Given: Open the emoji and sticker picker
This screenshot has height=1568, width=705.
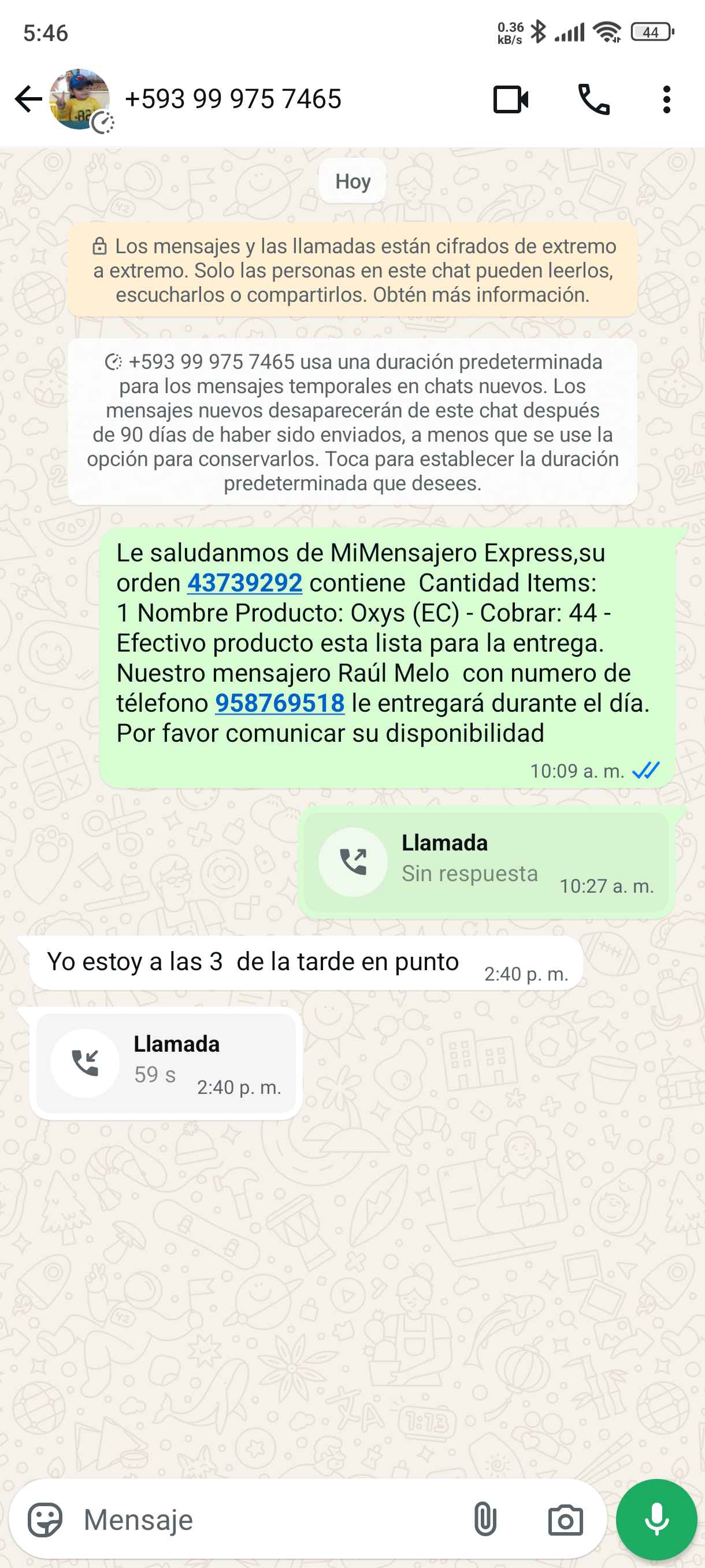Looking at the screenshot, I should 45,1520.
